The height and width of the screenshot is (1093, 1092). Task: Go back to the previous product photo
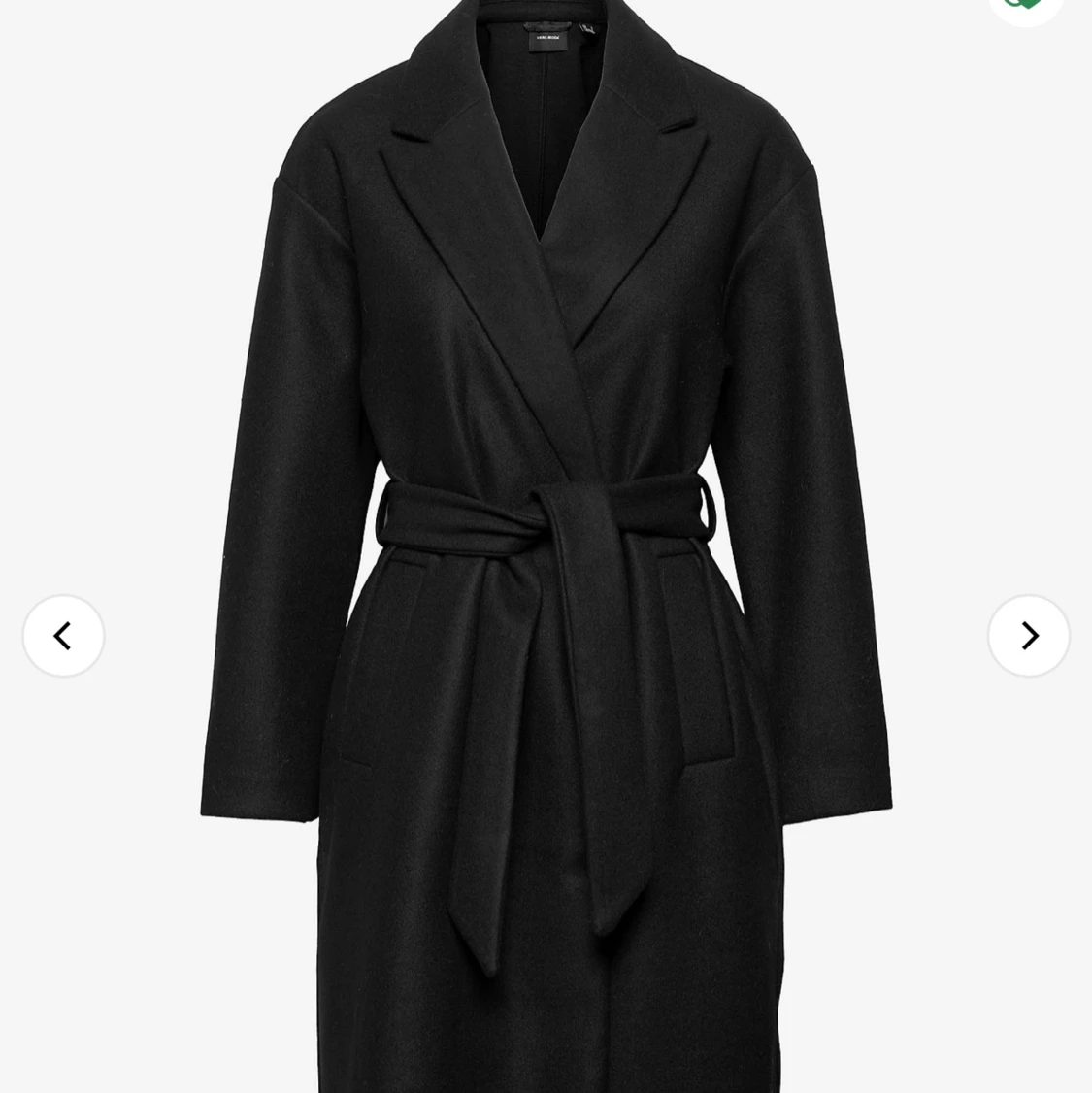click(x=63, y=636)
